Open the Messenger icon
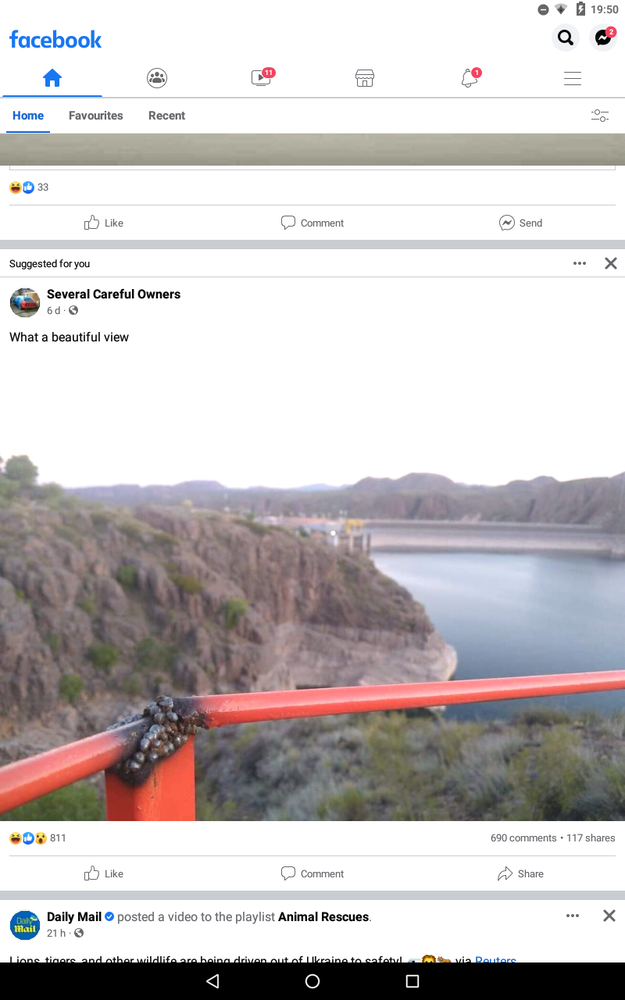This screenshot has height=1000, width=625. [x=603, y=38]
